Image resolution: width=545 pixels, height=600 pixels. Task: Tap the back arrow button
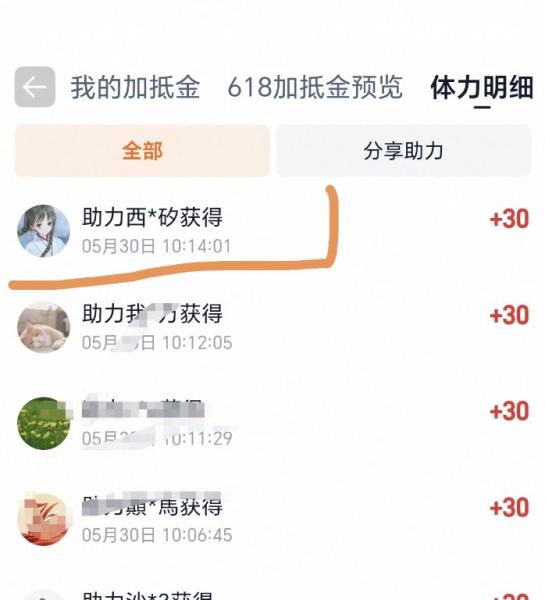pos(35,87)
